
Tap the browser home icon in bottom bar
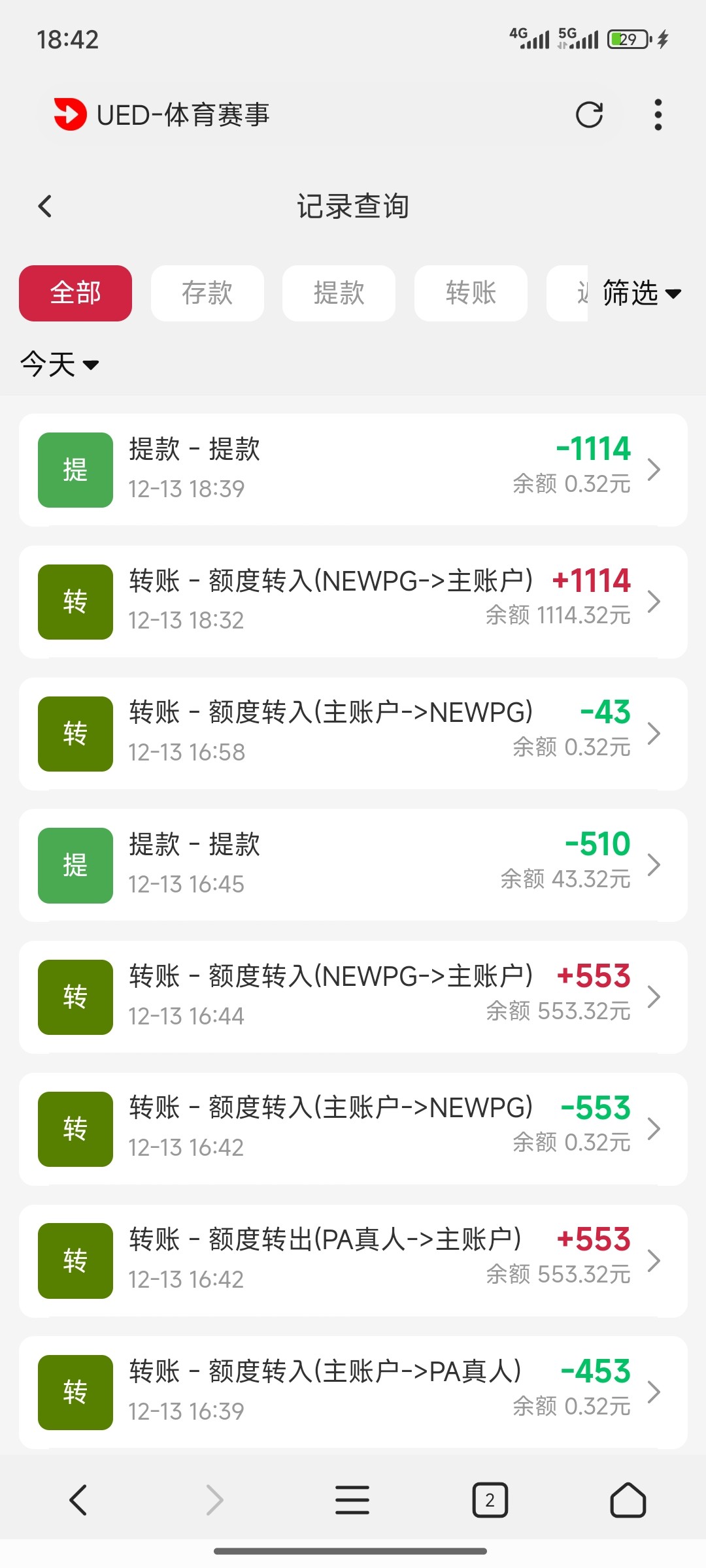point(626,1499)
